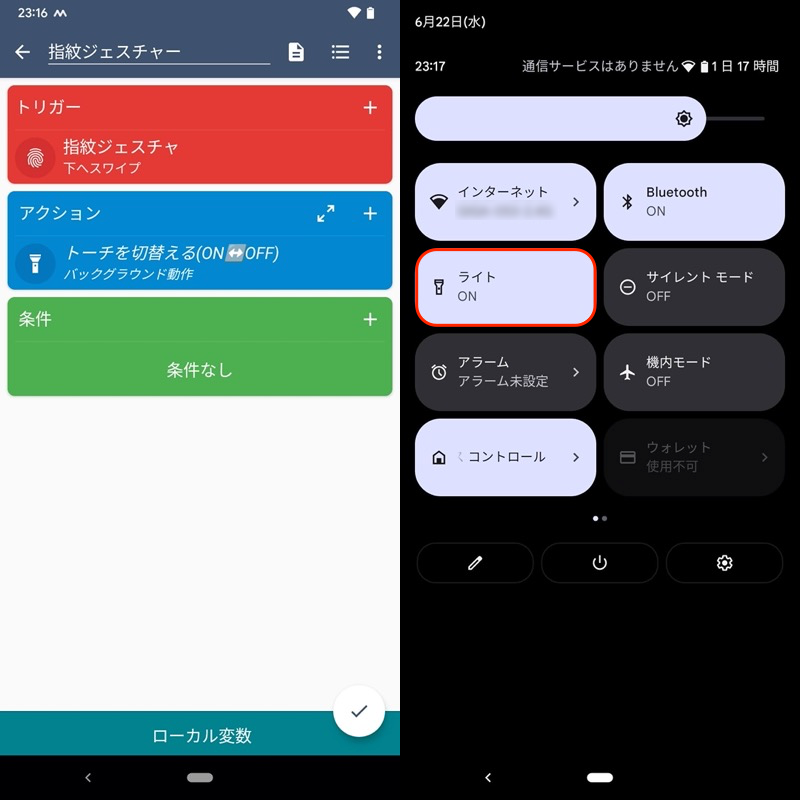
Task: Open quick settings gear icon
Action: (x=724, y=563)
